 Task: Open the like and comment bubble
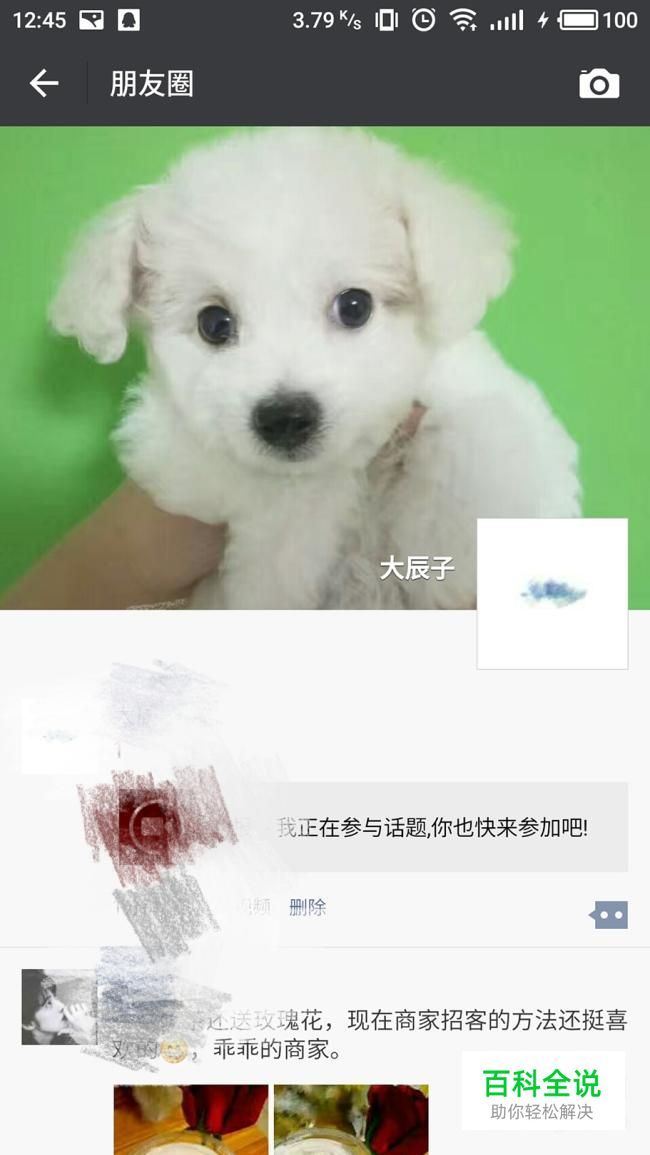[x=609, y=915]
